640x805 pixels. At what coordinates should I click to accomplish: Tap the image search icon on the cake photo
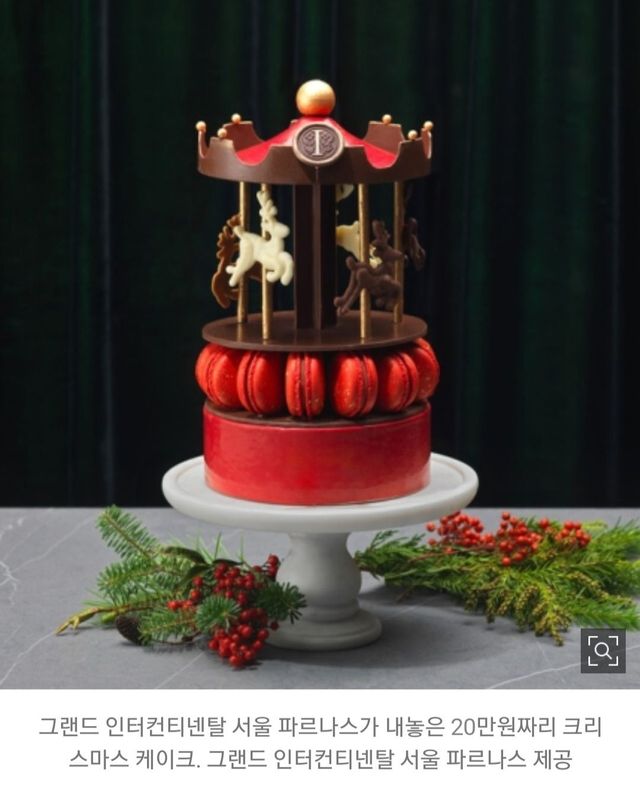tap(603, 651)
